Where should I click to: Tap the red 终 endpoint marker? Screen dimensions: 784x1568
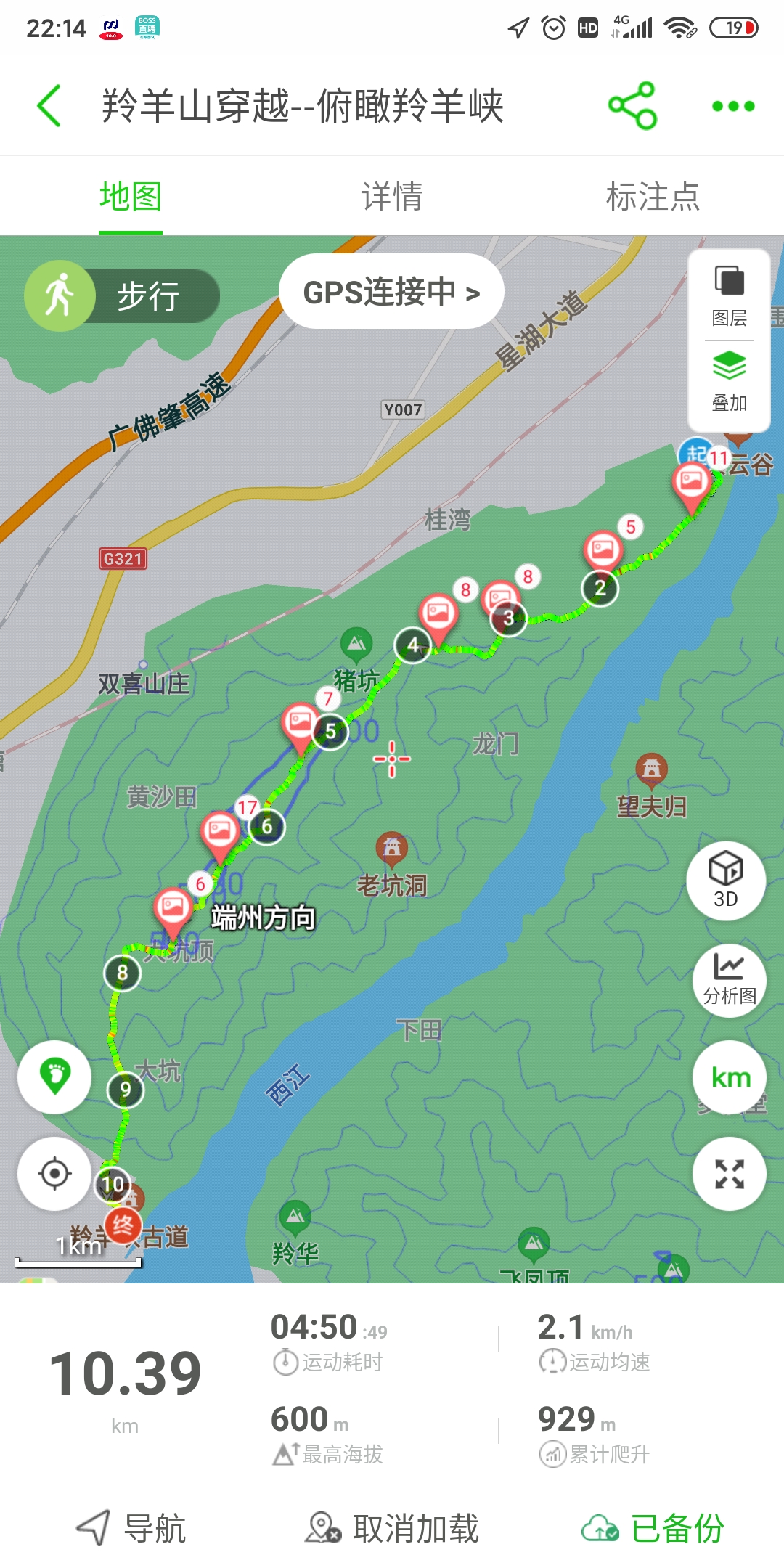point(123,1226)
